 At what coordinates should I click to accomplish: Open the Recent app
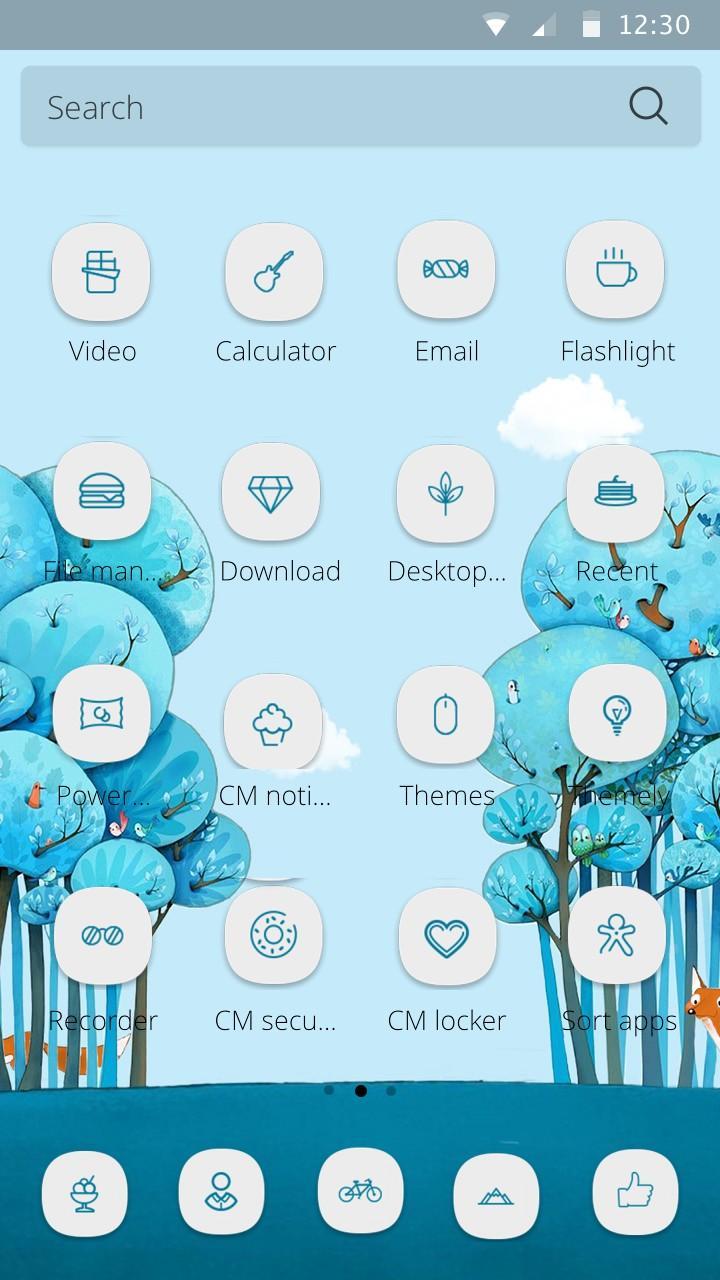(x=616, y=492)
